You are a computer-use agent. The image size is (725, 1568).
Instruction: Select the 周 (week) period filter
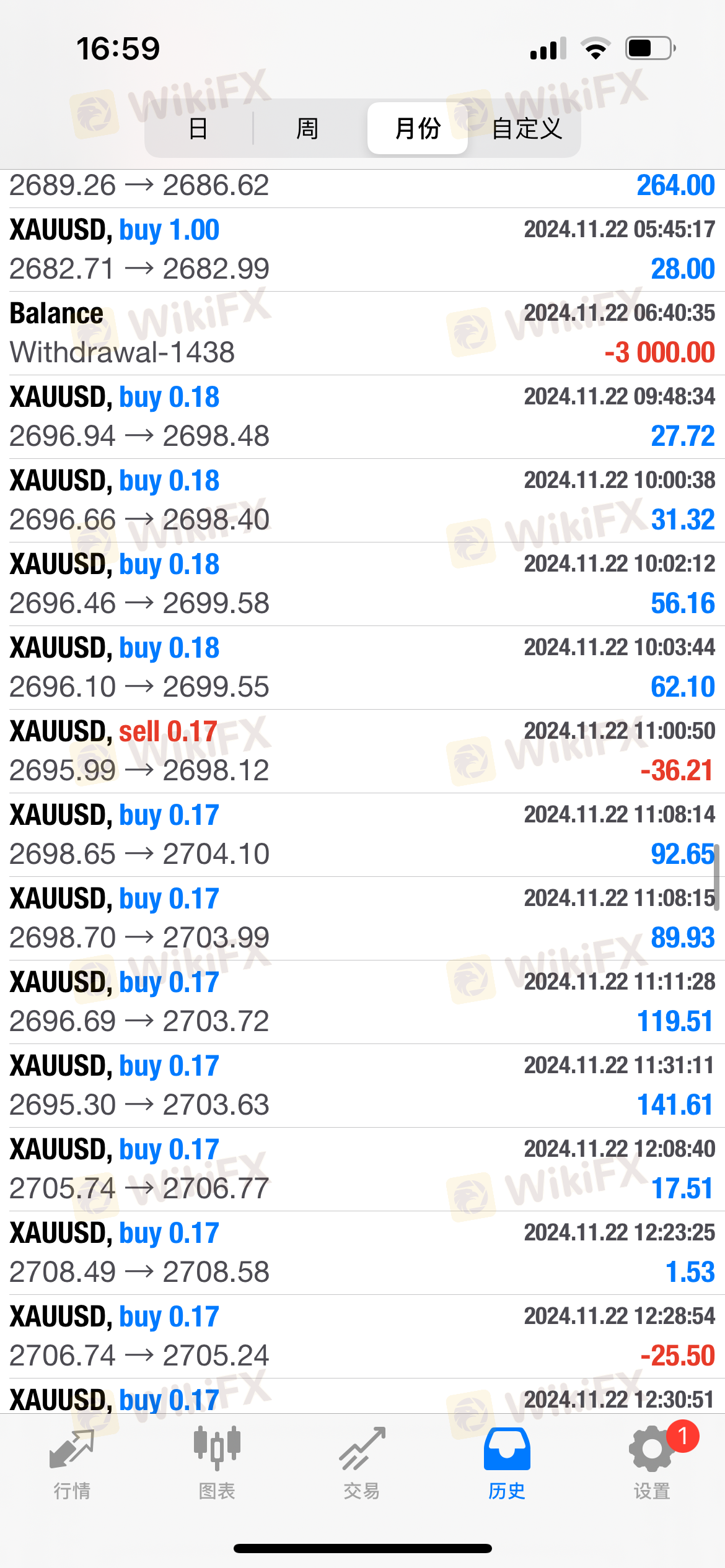307,128
